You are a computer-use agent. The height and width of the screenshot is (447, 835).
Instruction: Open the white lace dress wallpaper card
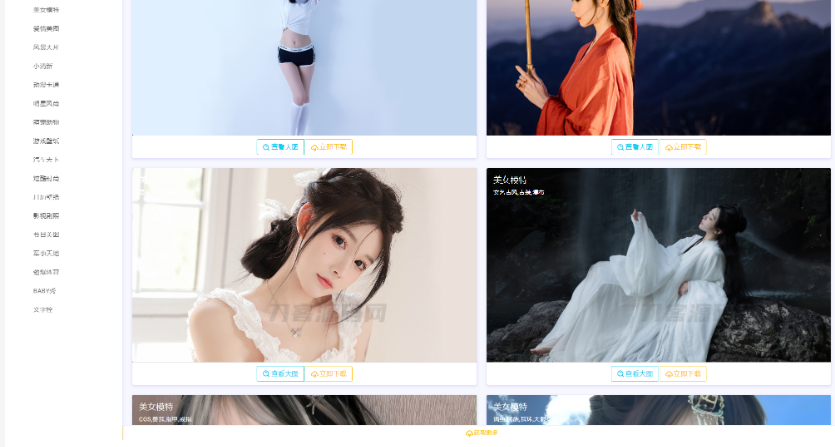tap(304, 265)
